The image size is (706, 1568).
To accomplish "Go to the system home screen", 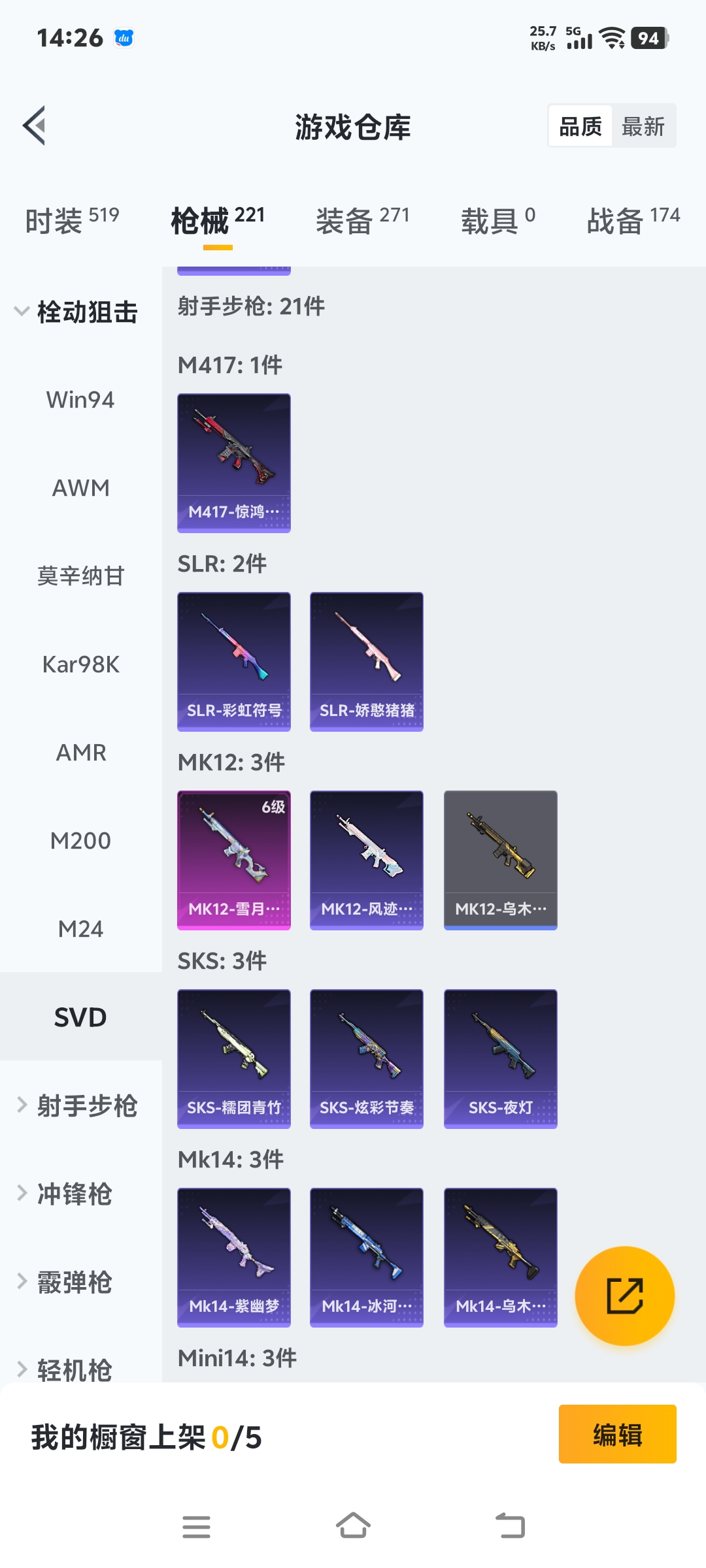I will click(353, 1526).
